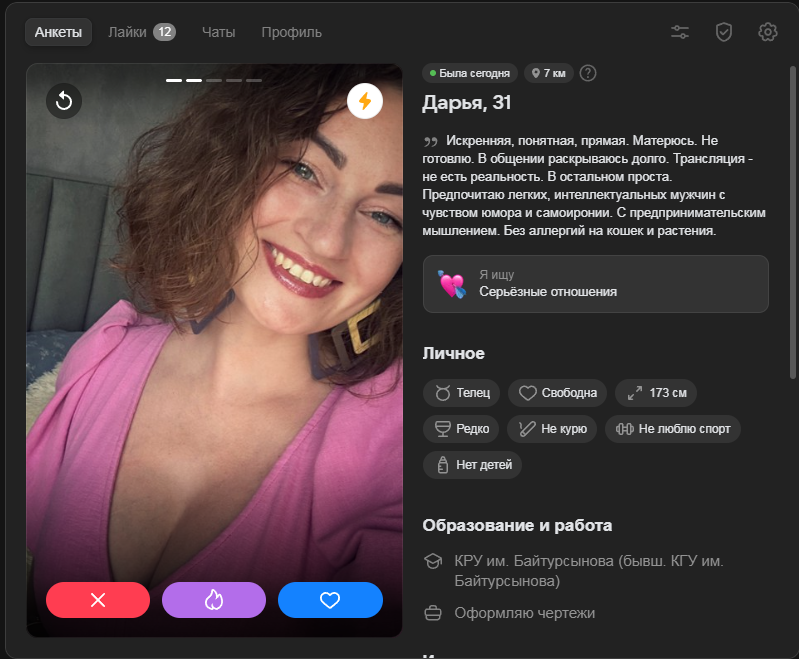This screenshot has height=659, width=799.
Task: Open the settings gear
Action: click(768, 32)
